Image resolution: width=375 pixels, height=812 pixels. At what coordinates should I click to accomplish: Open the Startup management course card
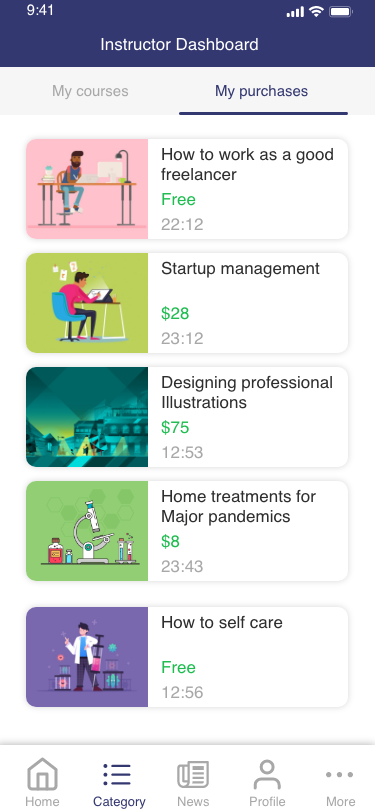click(x=187, y=303)
